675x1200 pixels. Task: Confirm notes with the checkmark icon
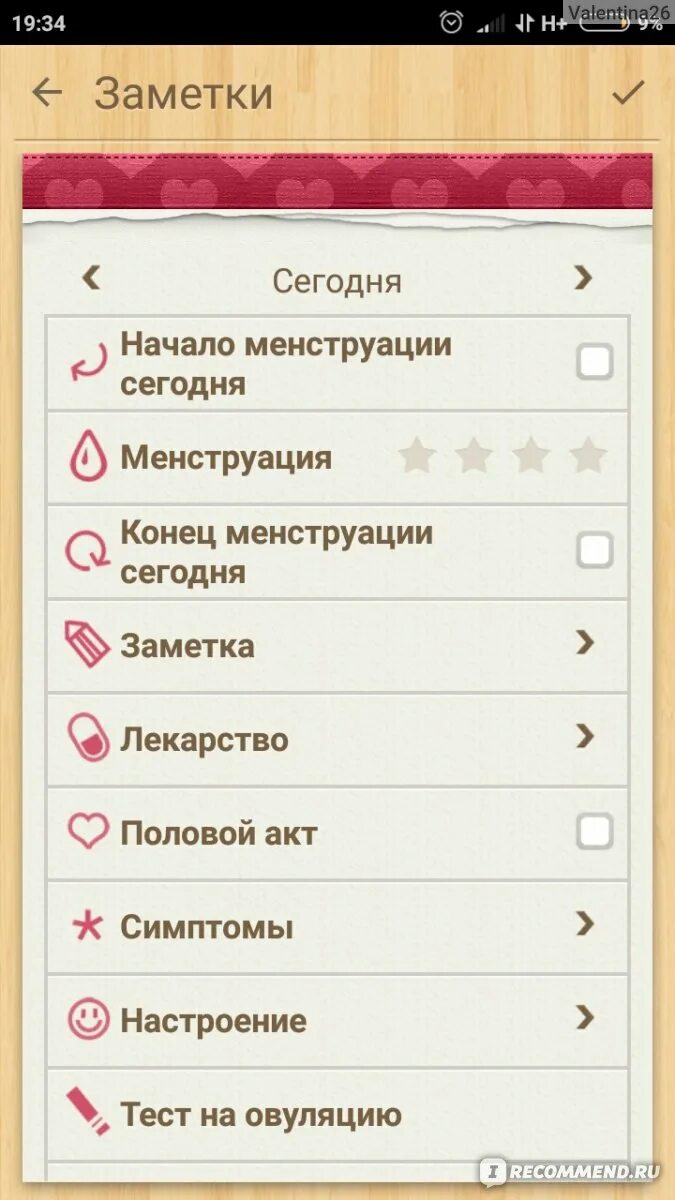[x=628, y=93]
